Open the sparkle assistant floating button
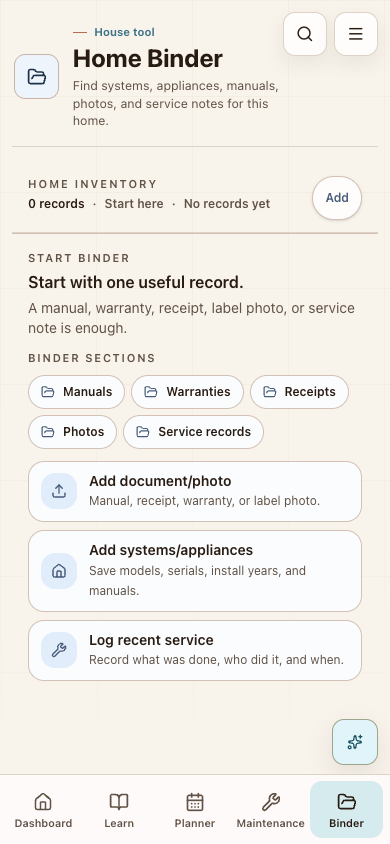 [x=355, y=742]
